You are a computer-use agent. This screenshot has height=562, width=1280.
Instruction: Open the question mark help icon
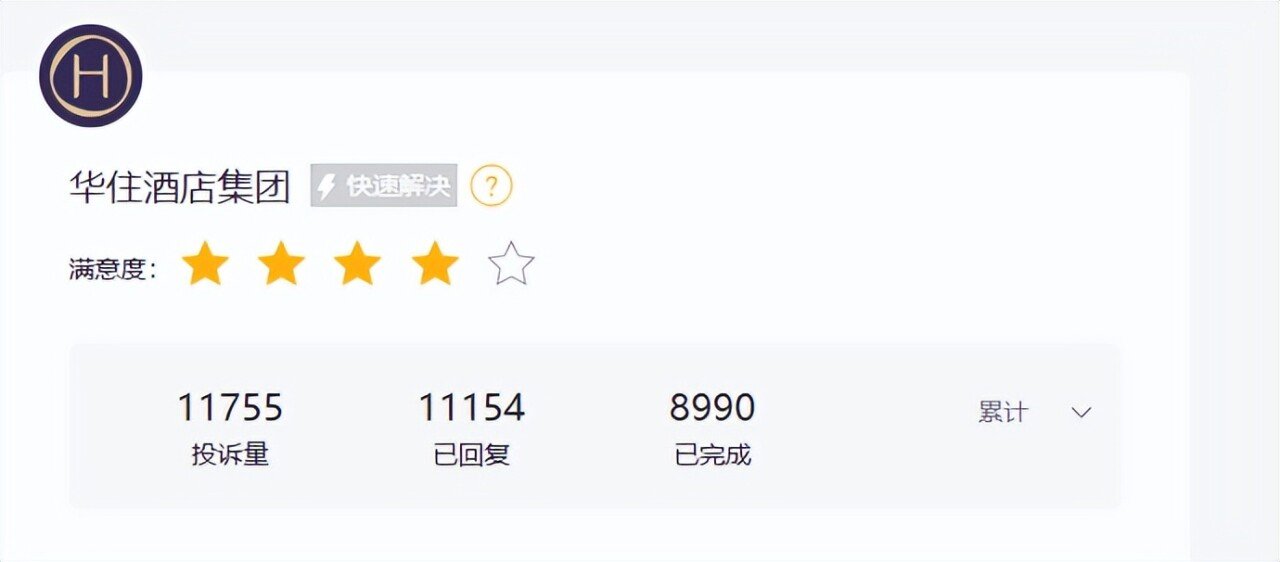click(491, 186)
